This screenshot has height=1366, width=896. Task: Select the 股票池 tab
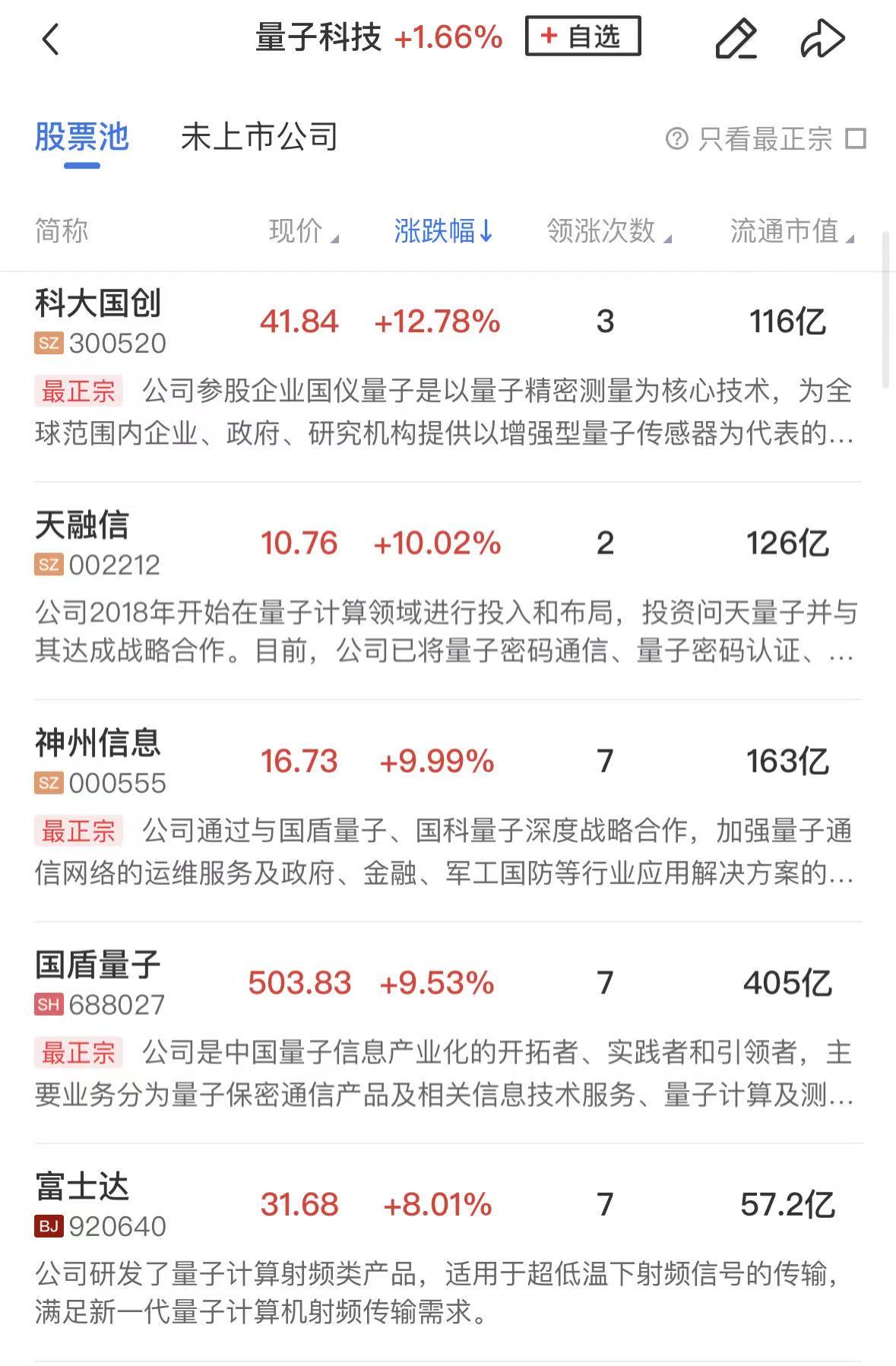(x=82, y=138)
